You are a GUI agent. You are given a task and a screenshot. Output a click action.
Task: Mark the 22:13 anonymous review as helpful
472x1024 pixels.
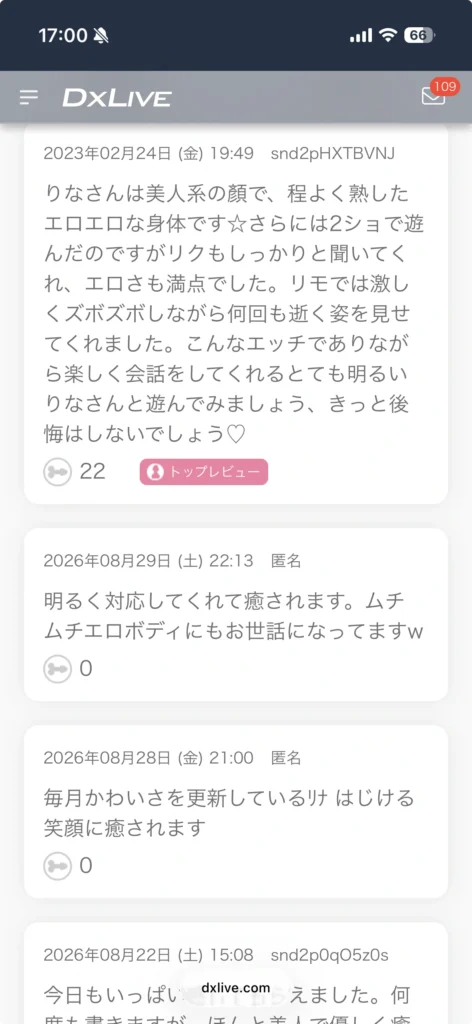pyautogui.click(x=57, y=669)
